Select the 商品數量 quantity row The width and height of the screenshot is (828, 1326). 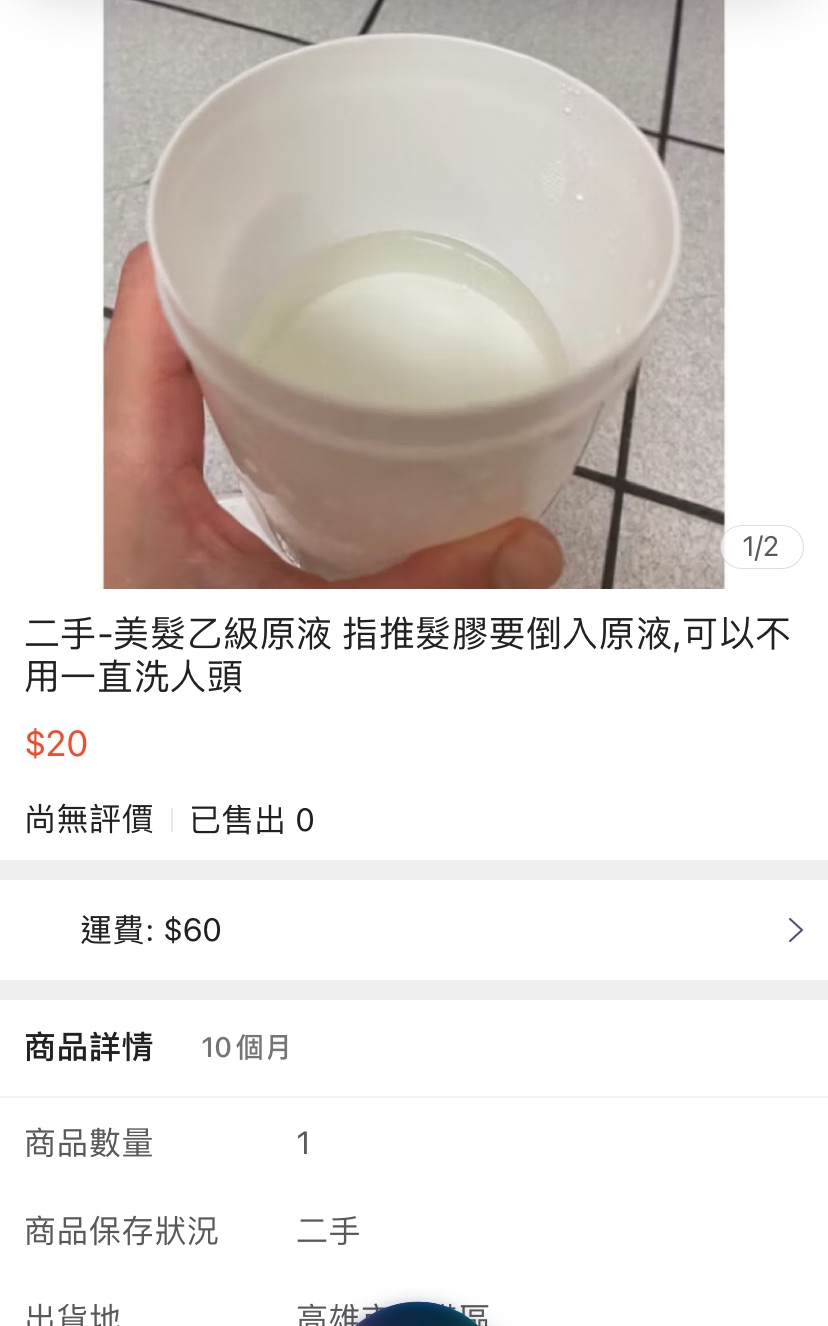pyautogui.click(x=88, y=1143)
